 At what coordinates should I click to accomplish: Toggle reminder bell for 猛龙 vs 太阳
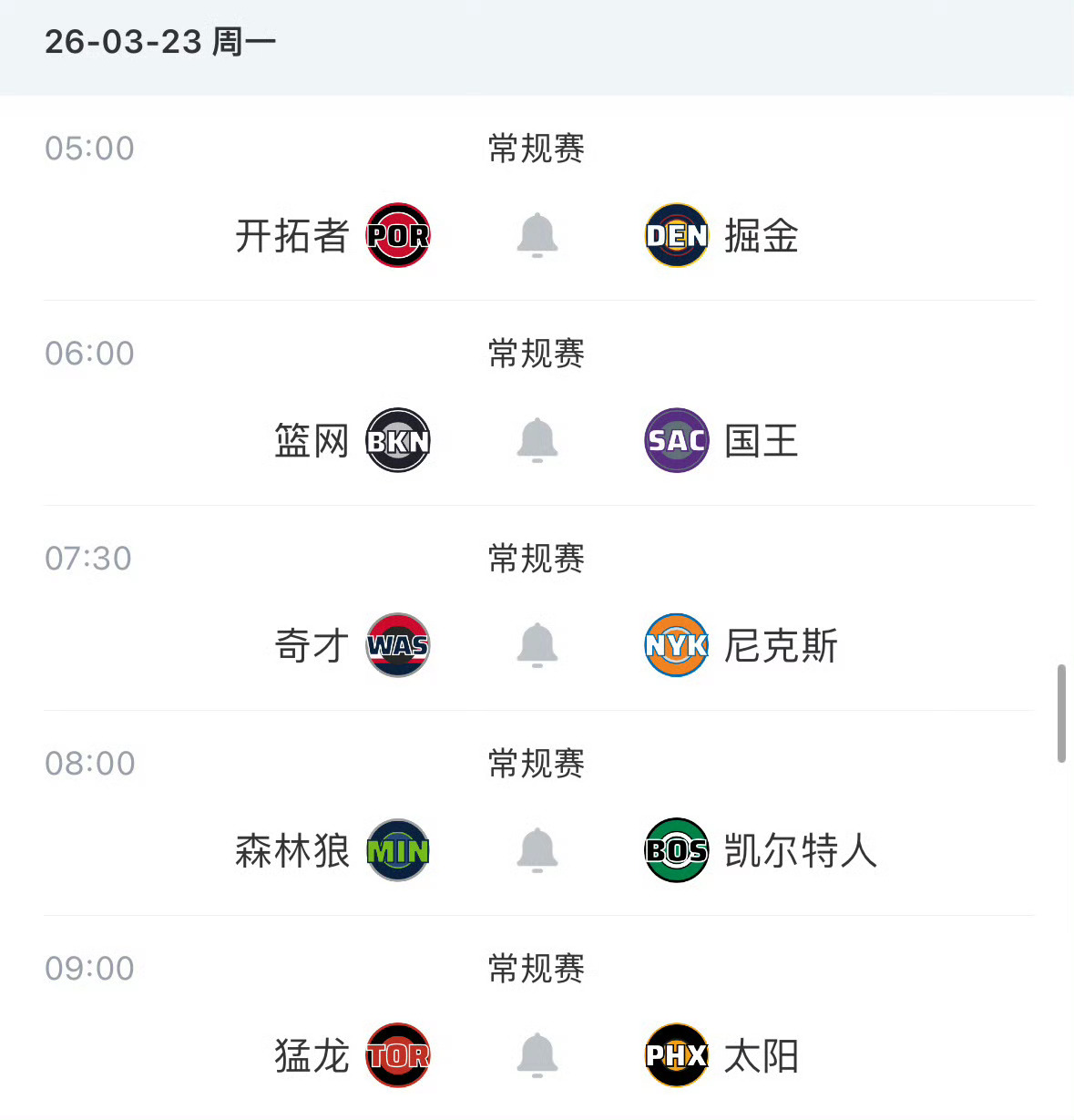tap(537, 1054)
